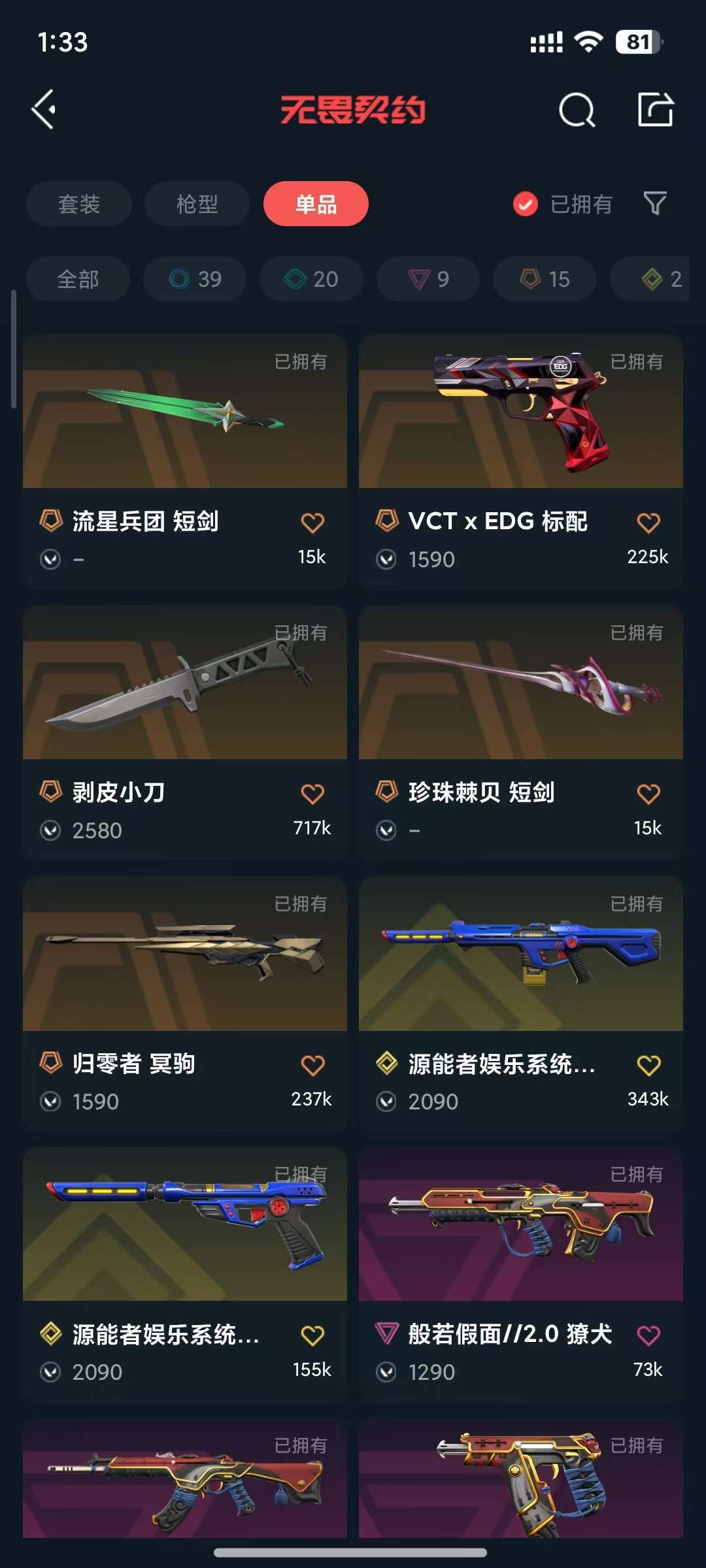Tap the pink badge next to 般若假面//2.0 獠犬
The width and height of the screenshot is (706, 1568).
click(386, 1333)
